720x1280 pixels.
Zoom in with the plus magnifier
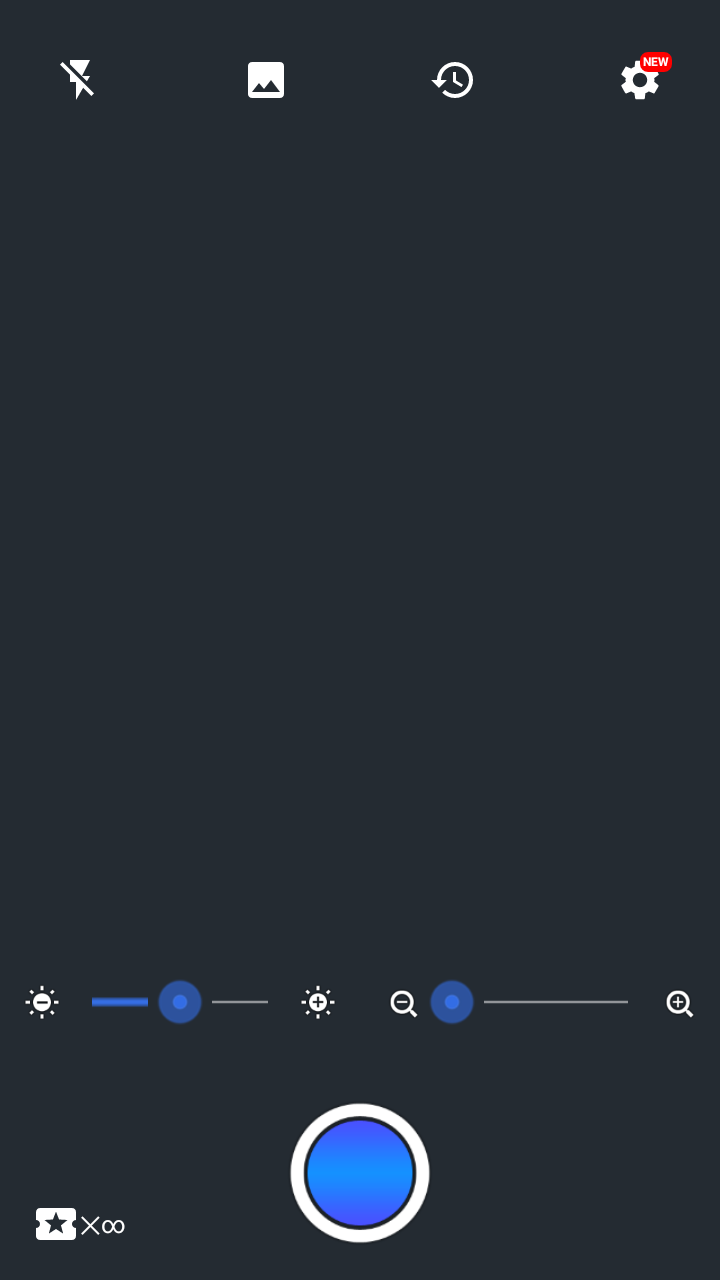click(x=680, y=1003)
